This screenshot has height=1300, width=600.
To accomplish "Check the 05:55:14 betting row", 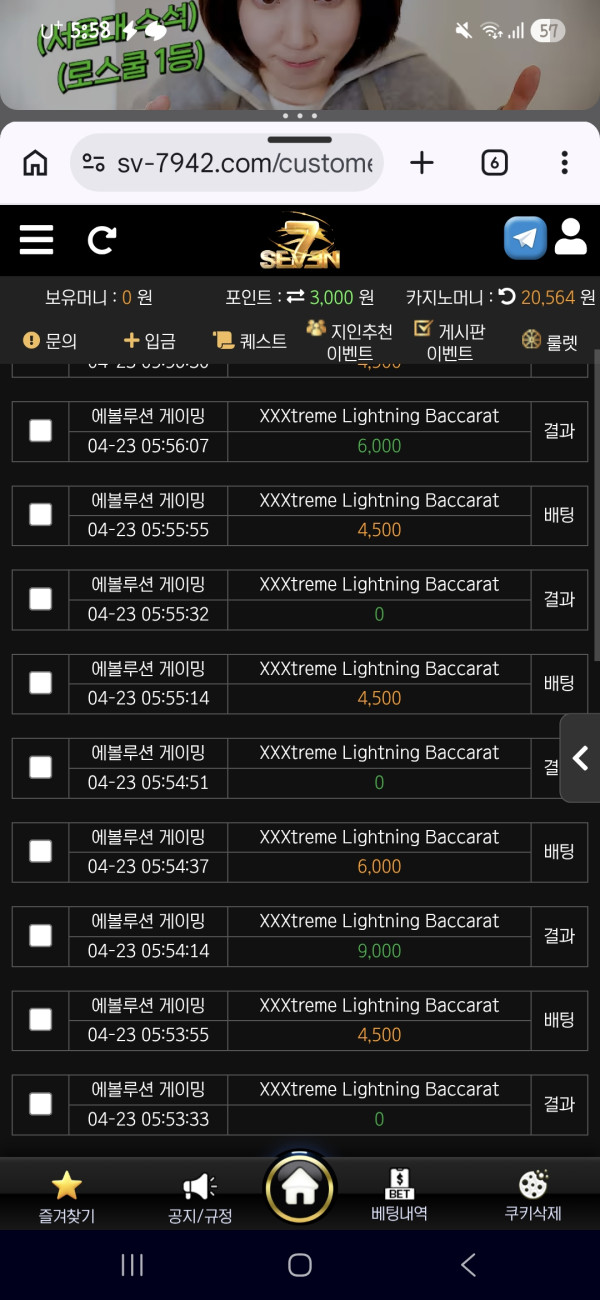I will pos(40,683).
